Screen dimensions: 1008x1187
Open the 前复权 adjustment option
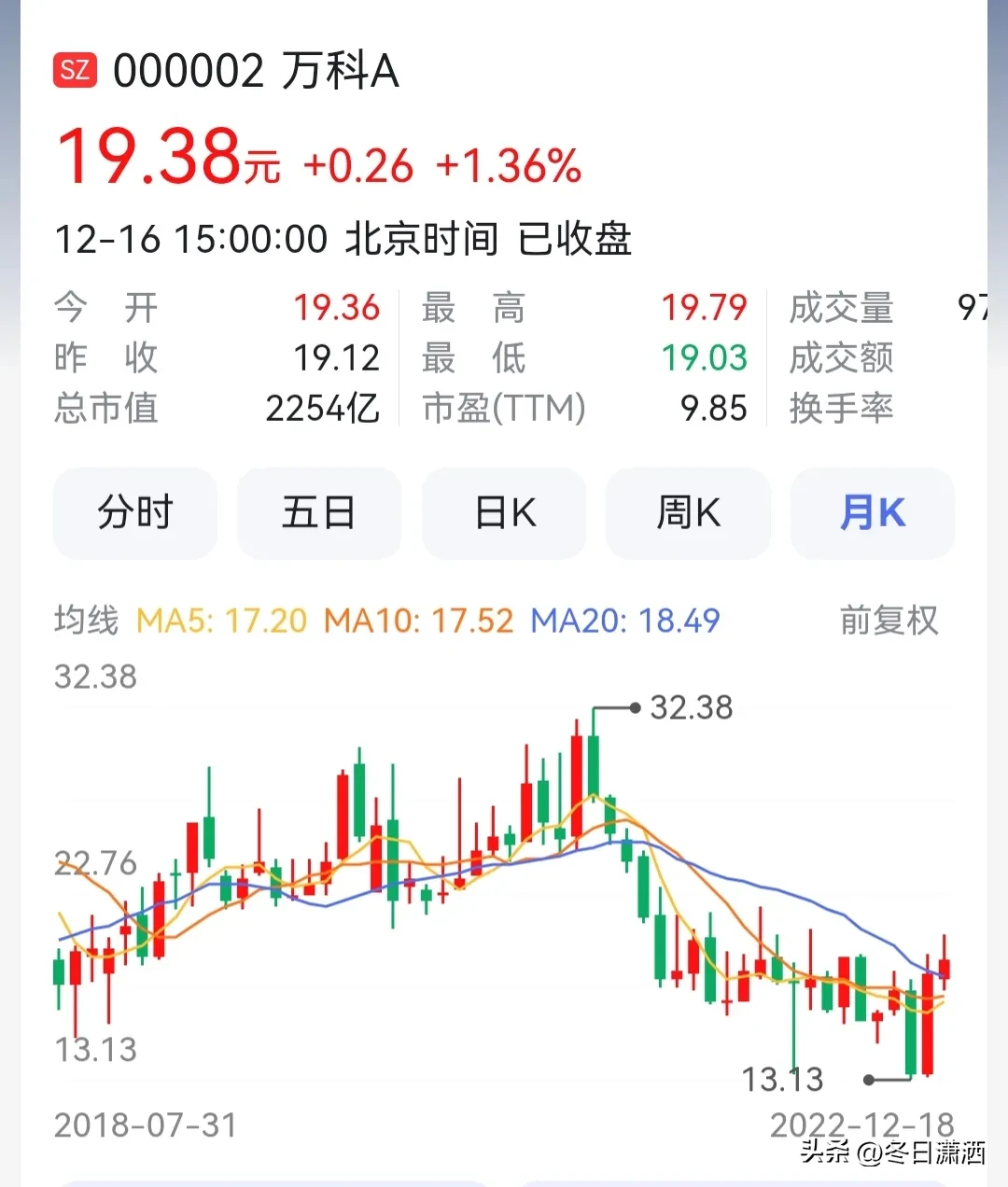888,621
